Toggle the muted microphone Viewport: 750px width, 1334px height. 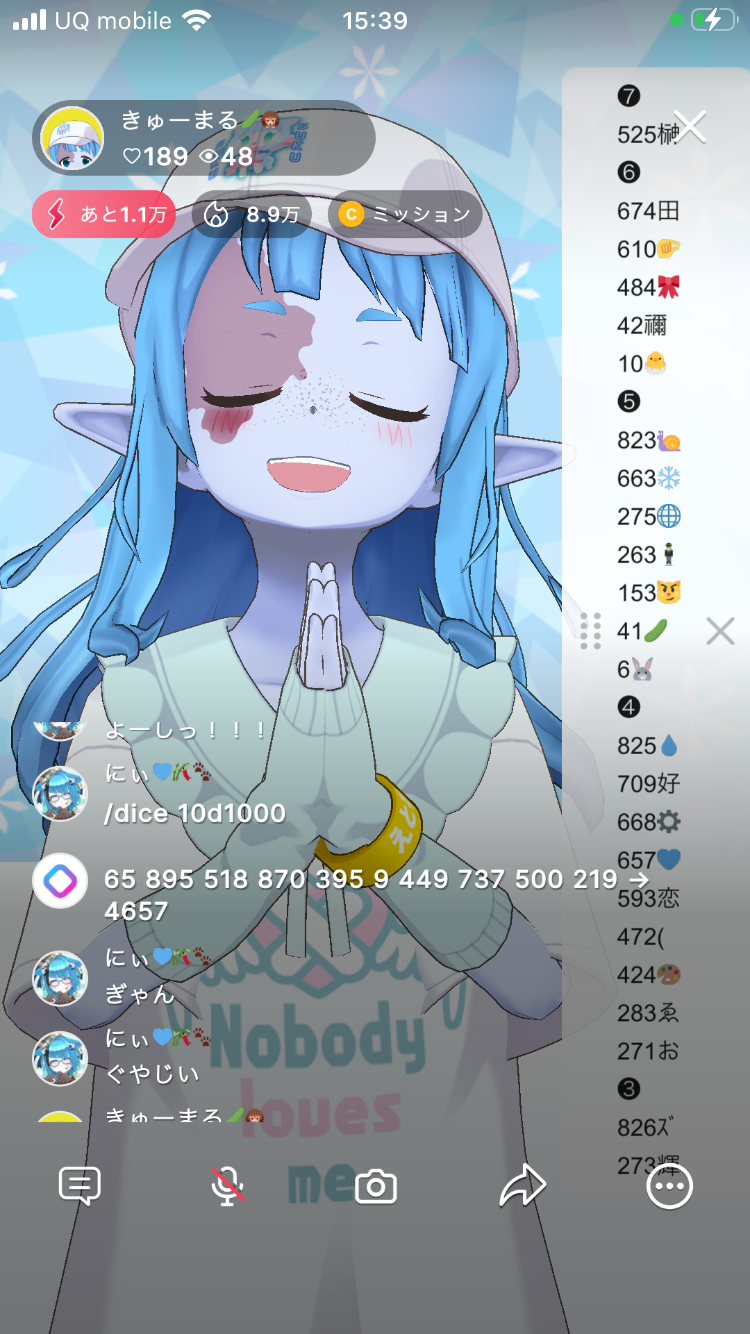tap(228, 1187)
